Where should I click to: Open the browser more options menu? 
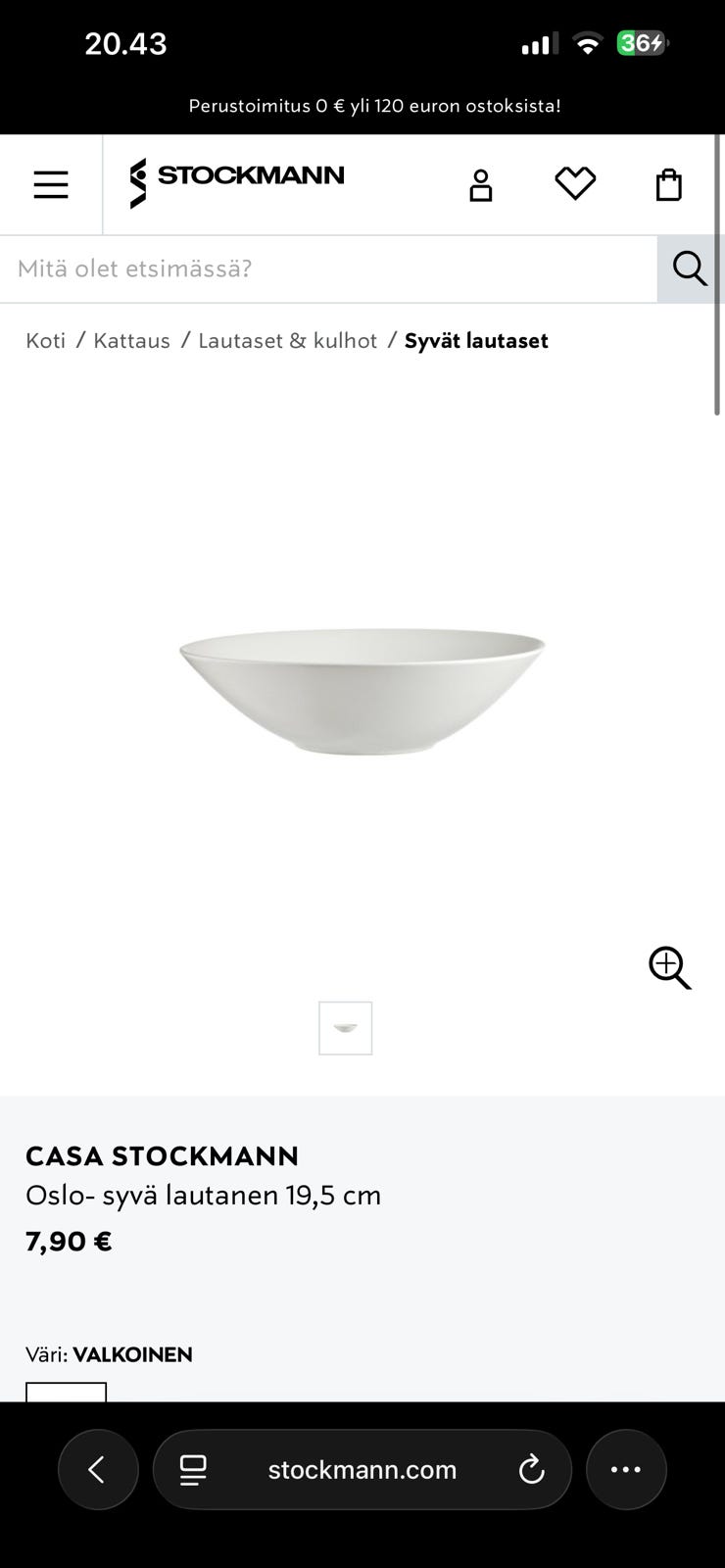[x=626, y=1469]
